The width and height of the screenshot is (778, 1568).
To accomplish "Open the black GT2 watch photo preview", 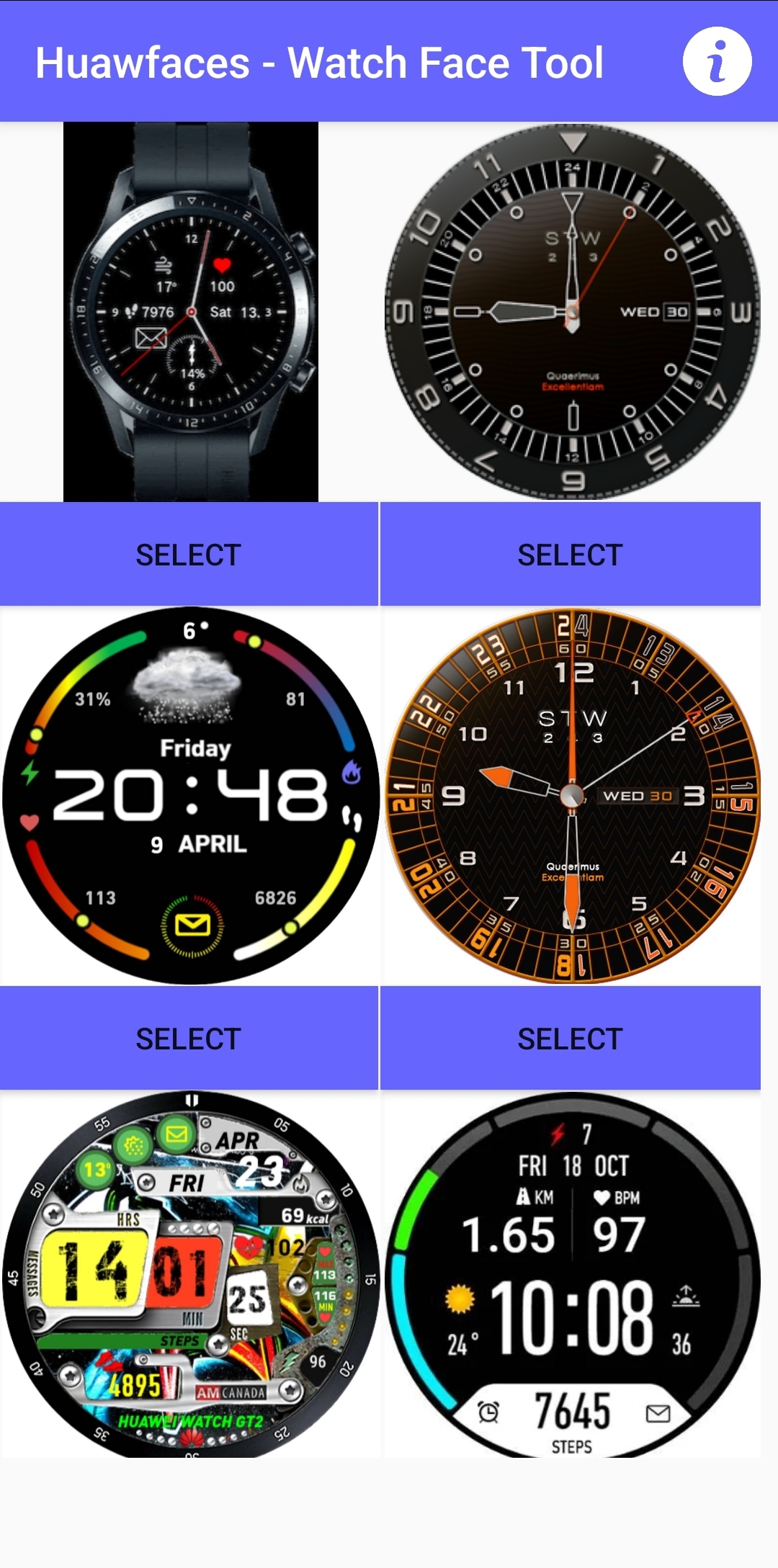I will [191, 312].
